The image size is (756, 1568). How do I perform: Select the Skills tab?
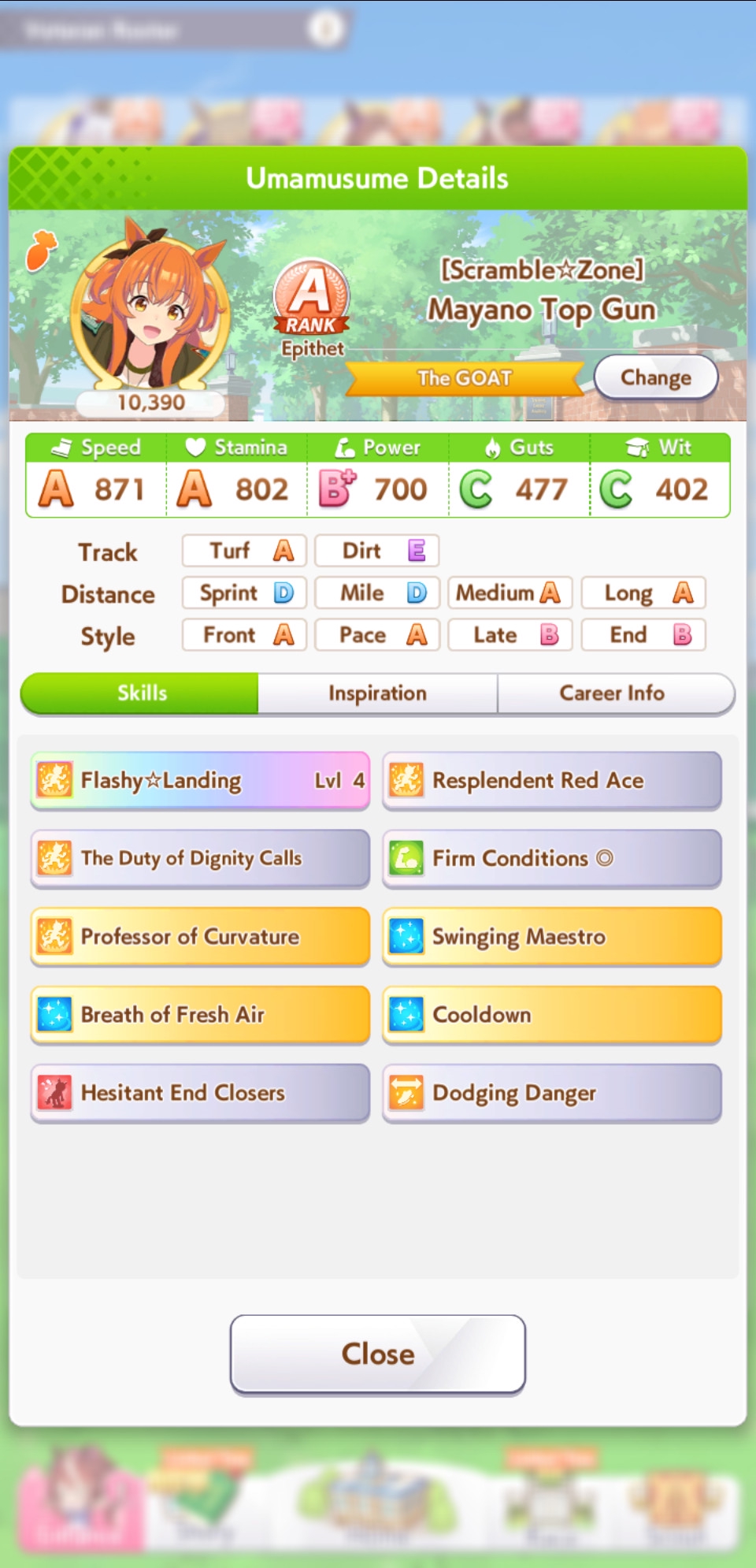coord(140,693)
